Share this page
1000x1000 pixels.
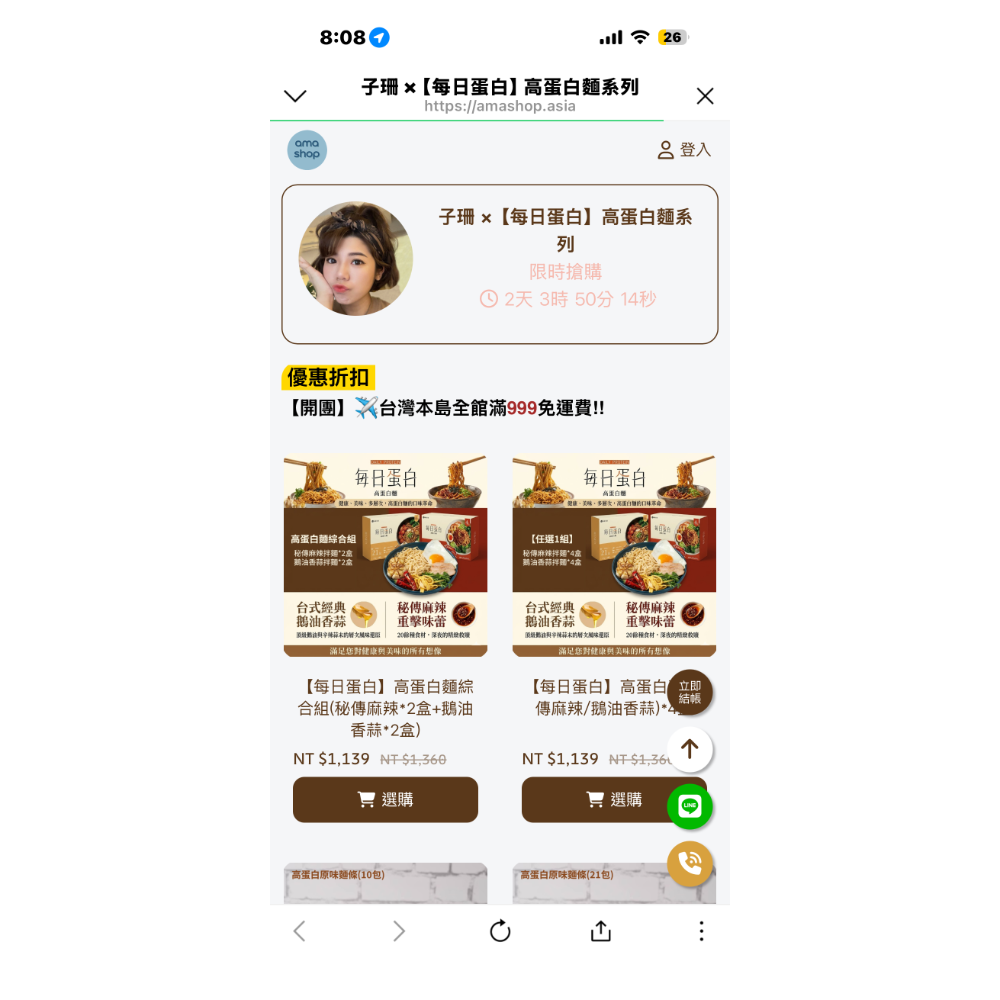[x=601, y=931]
